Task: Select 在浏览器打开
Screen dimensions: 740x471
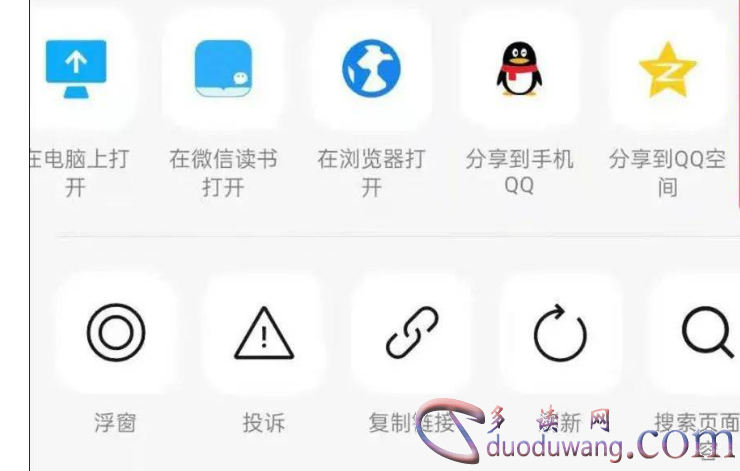Action: [x=371, y=69]
